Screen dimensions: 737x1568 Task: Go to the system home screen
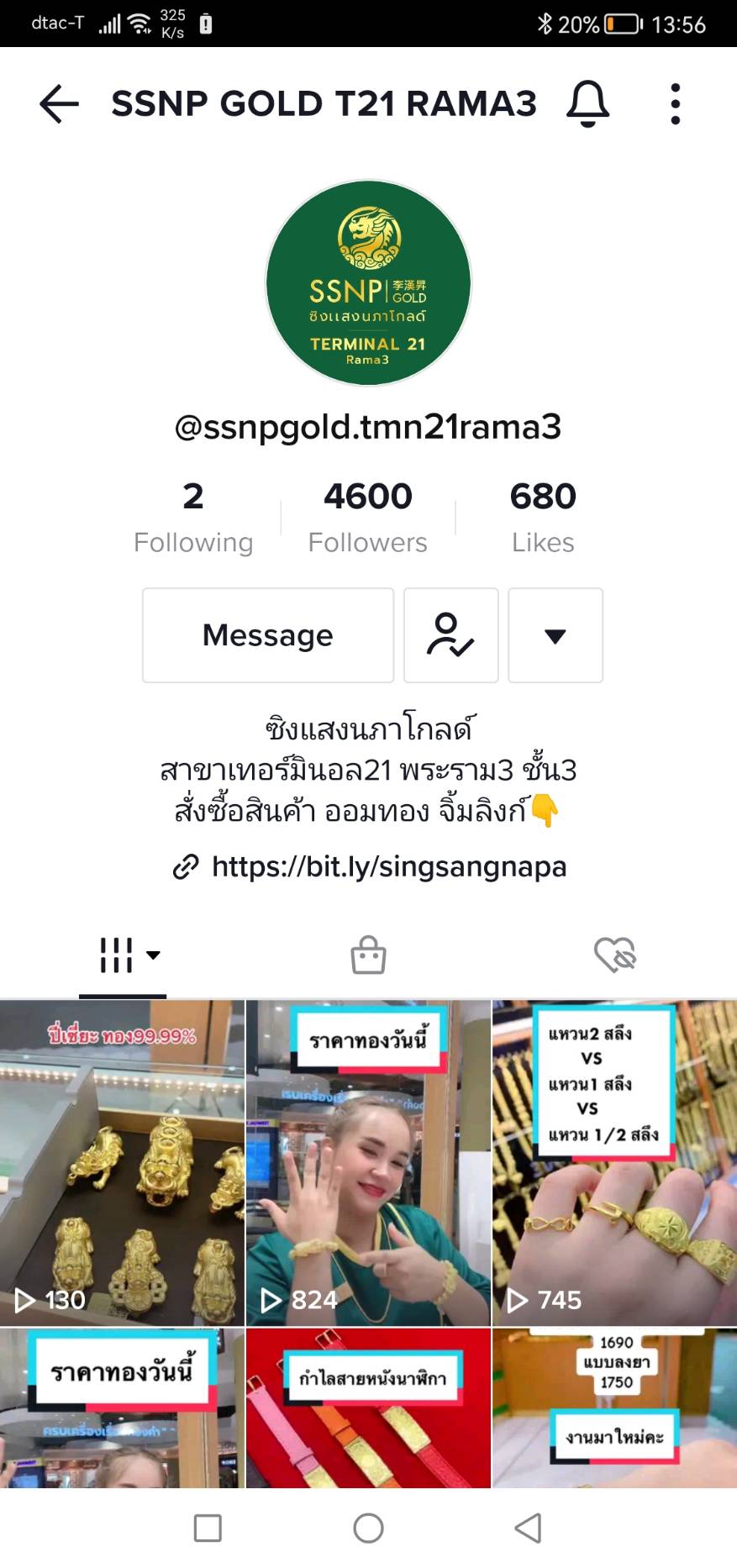(368, 1528)
